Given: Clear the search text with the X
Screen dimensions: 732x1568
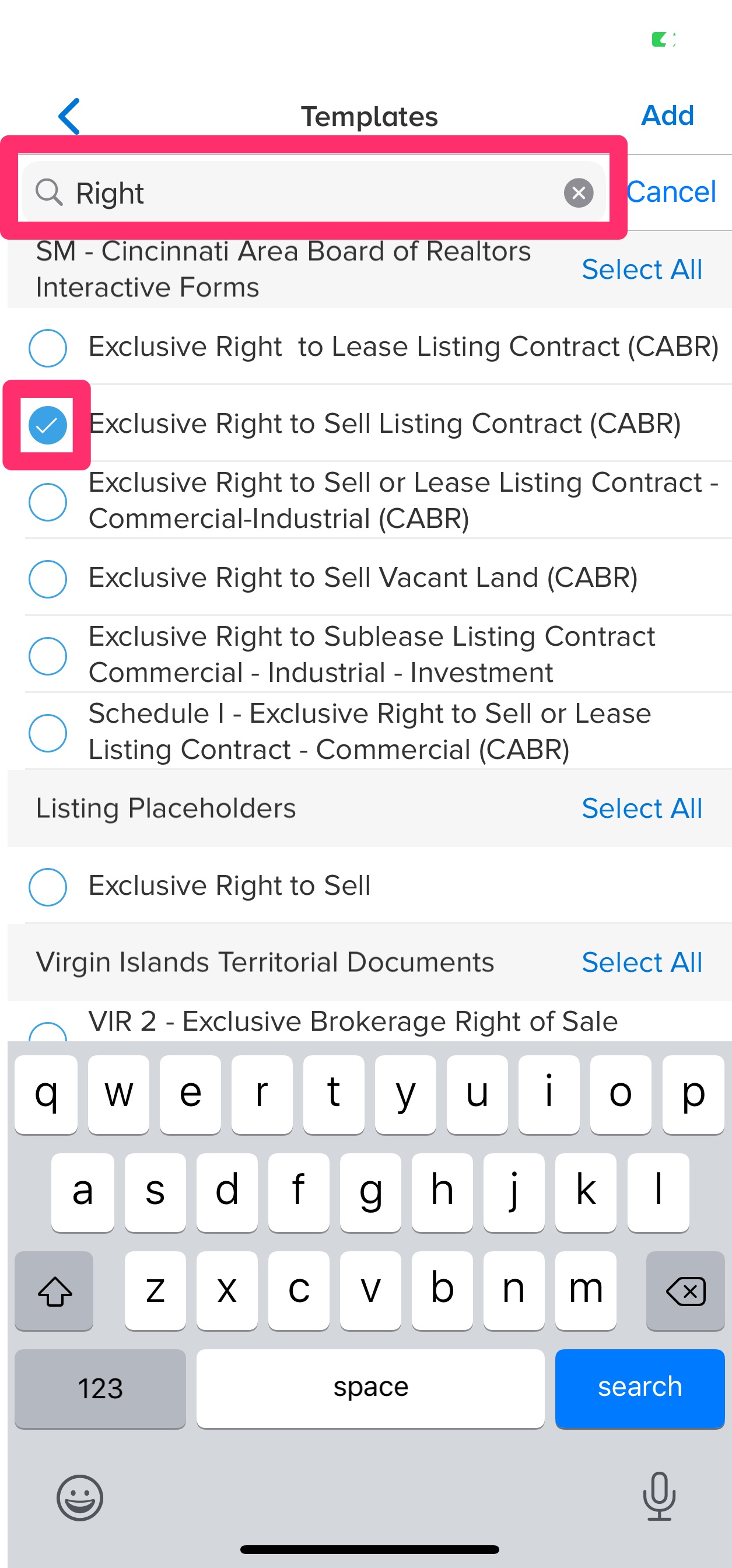Looking at the screenshot, I should click(578, 193).
